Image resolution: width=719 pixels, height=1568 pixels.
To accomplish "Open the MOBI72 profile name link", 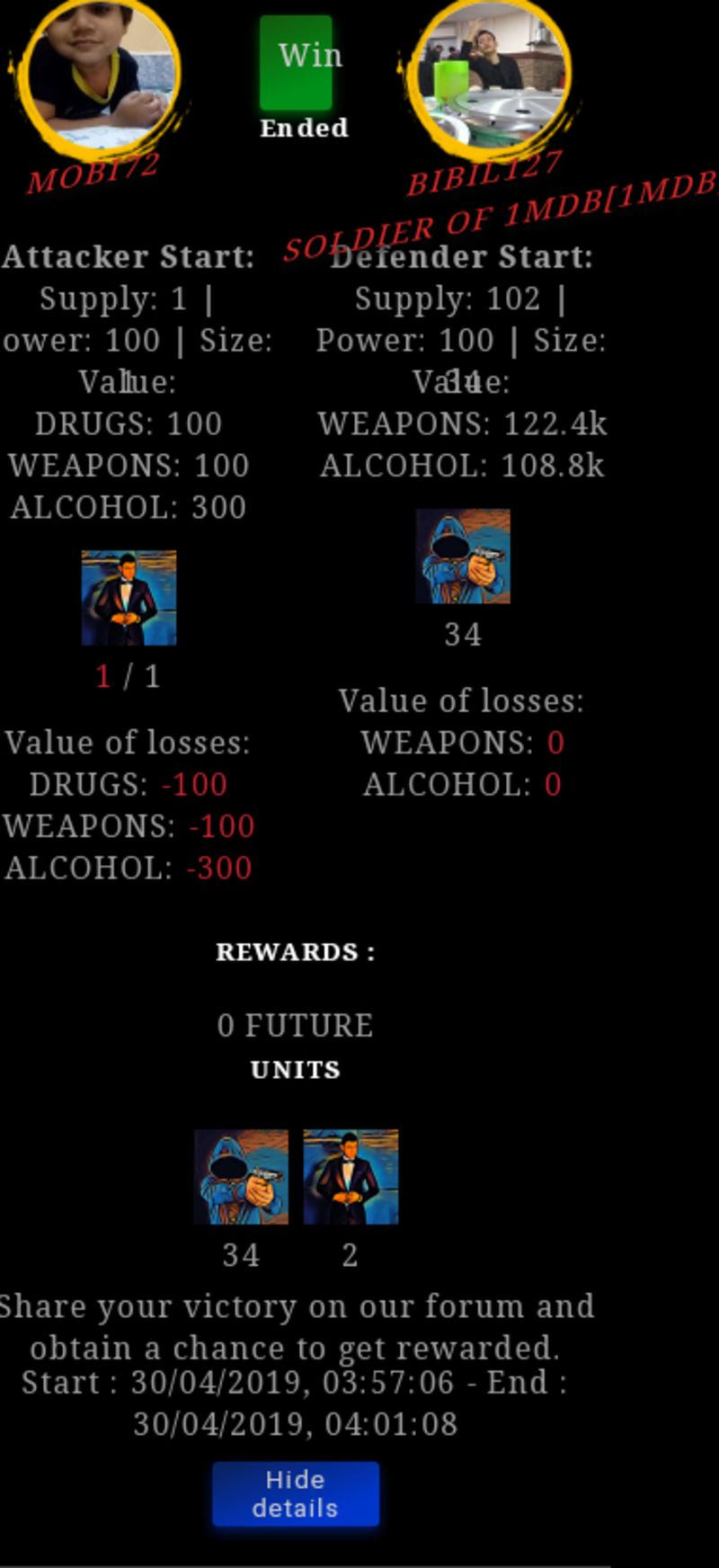I will click(x=93, y=173).
